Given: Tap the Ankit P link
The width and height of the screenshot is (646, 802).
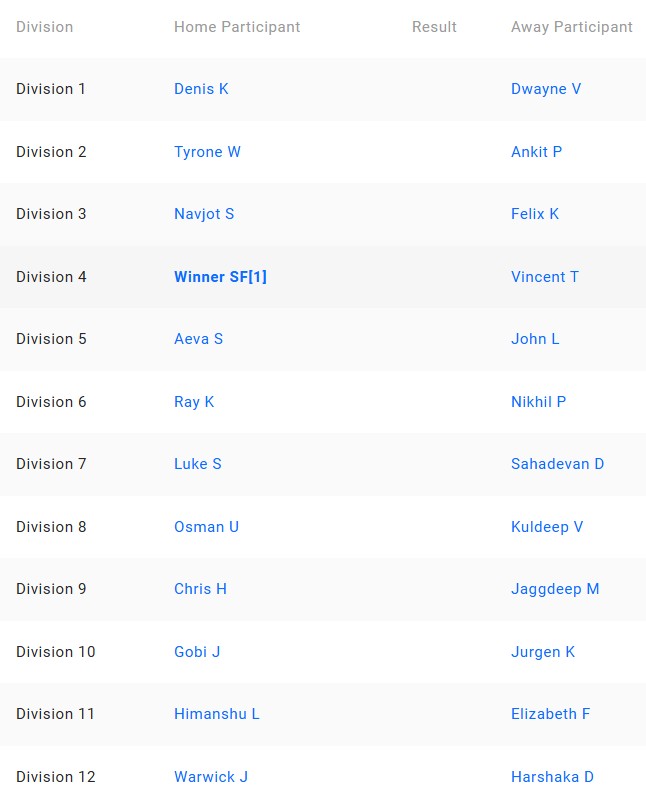Looking at the screenshot, I should (x=536, y=152).
